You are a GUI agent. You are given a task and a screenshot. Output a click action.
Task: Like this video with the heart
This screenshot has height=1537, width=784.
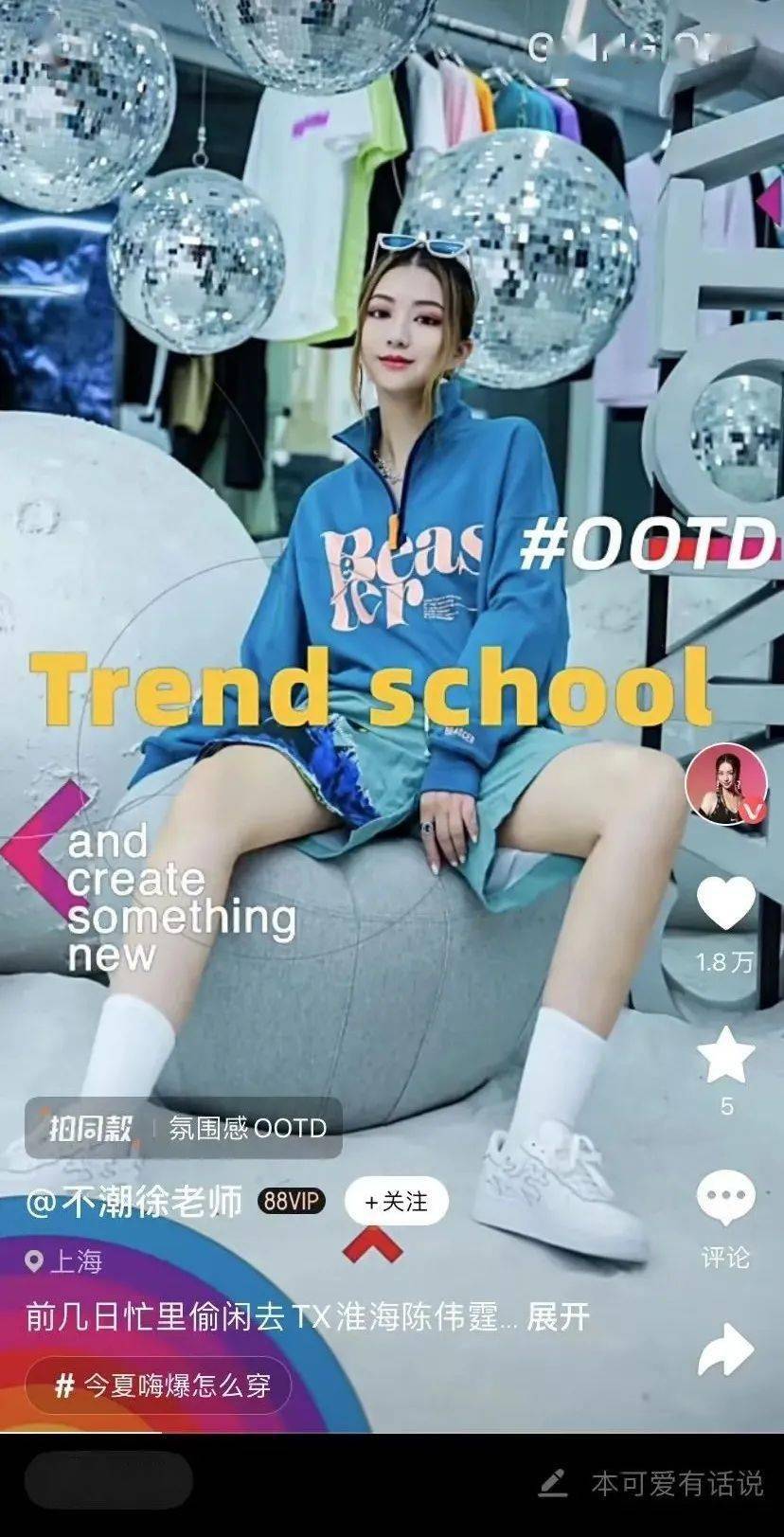point(725,903)
